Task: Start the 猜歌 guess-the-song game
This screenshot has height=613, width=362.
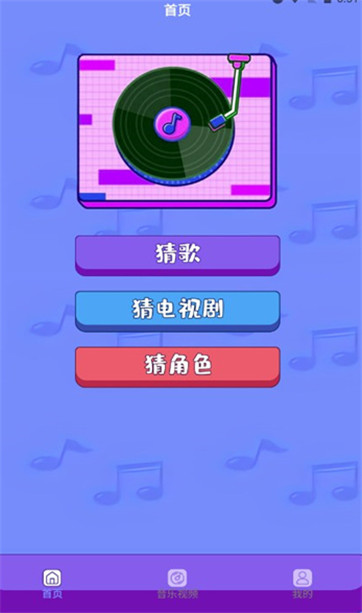Action: tap(177, 255)
